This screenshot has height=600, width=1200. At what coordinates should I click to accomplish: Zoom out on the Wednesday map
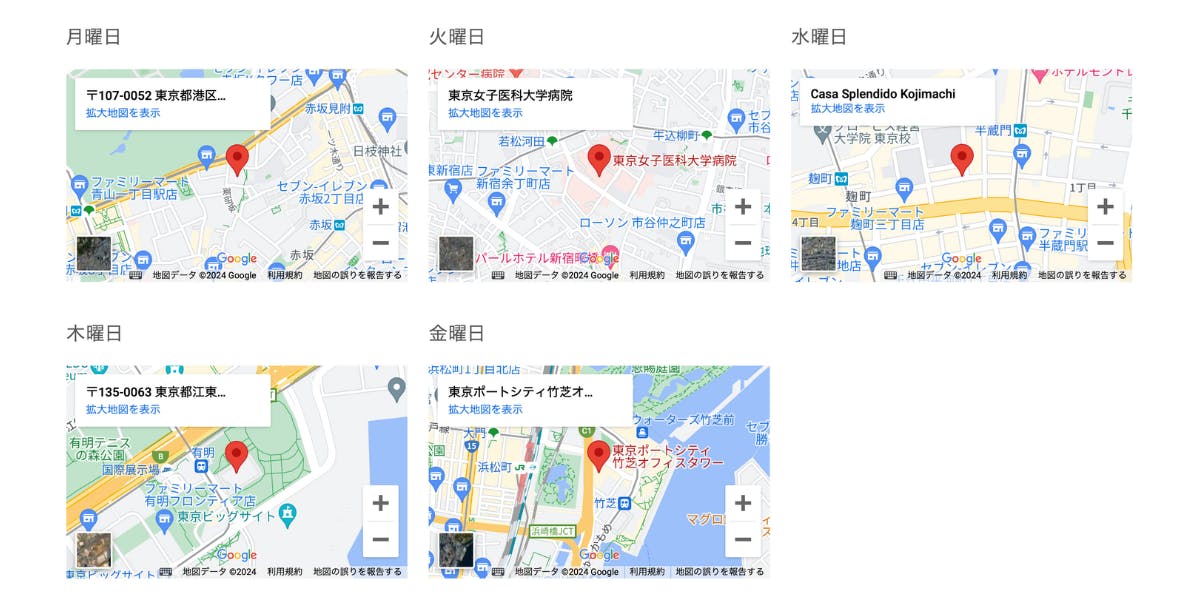pos(1105,242)
